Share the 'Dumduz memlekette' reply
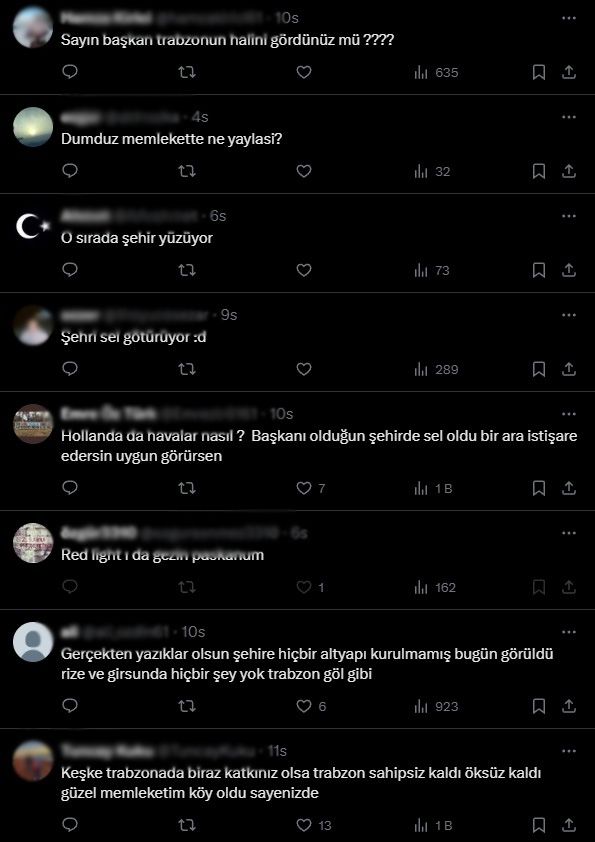This screenshot has width=595, height=842. pos(569,171)
